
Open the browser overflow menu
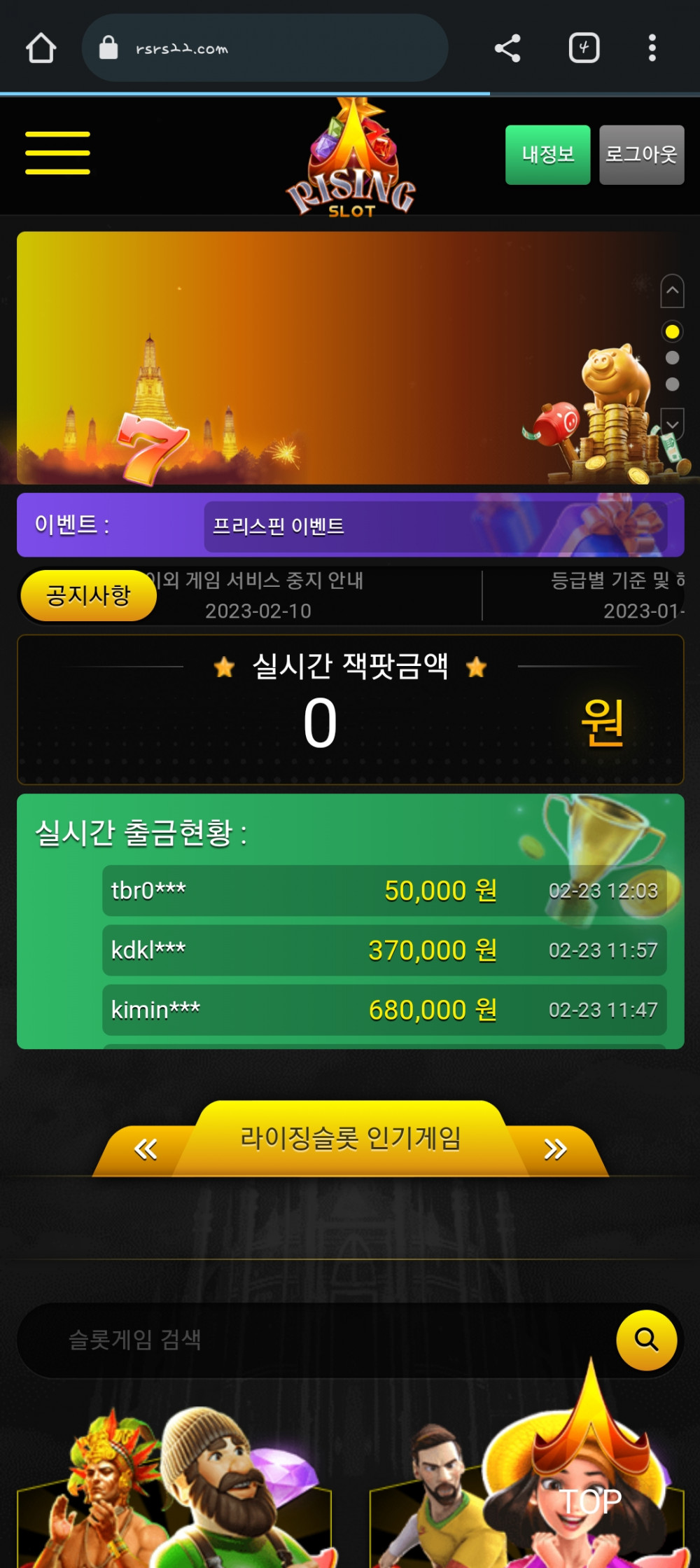click(x=652, y=48)
